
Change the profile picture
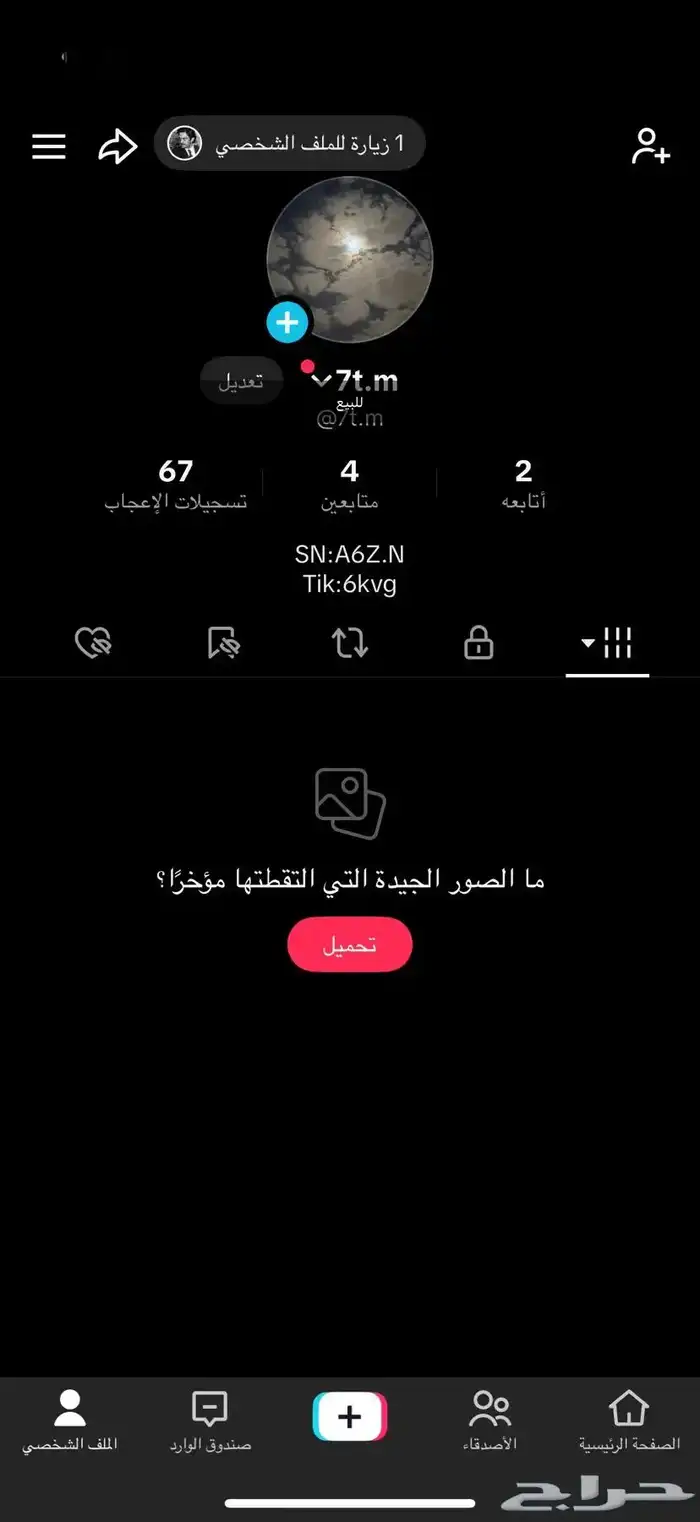coord(287,322)
